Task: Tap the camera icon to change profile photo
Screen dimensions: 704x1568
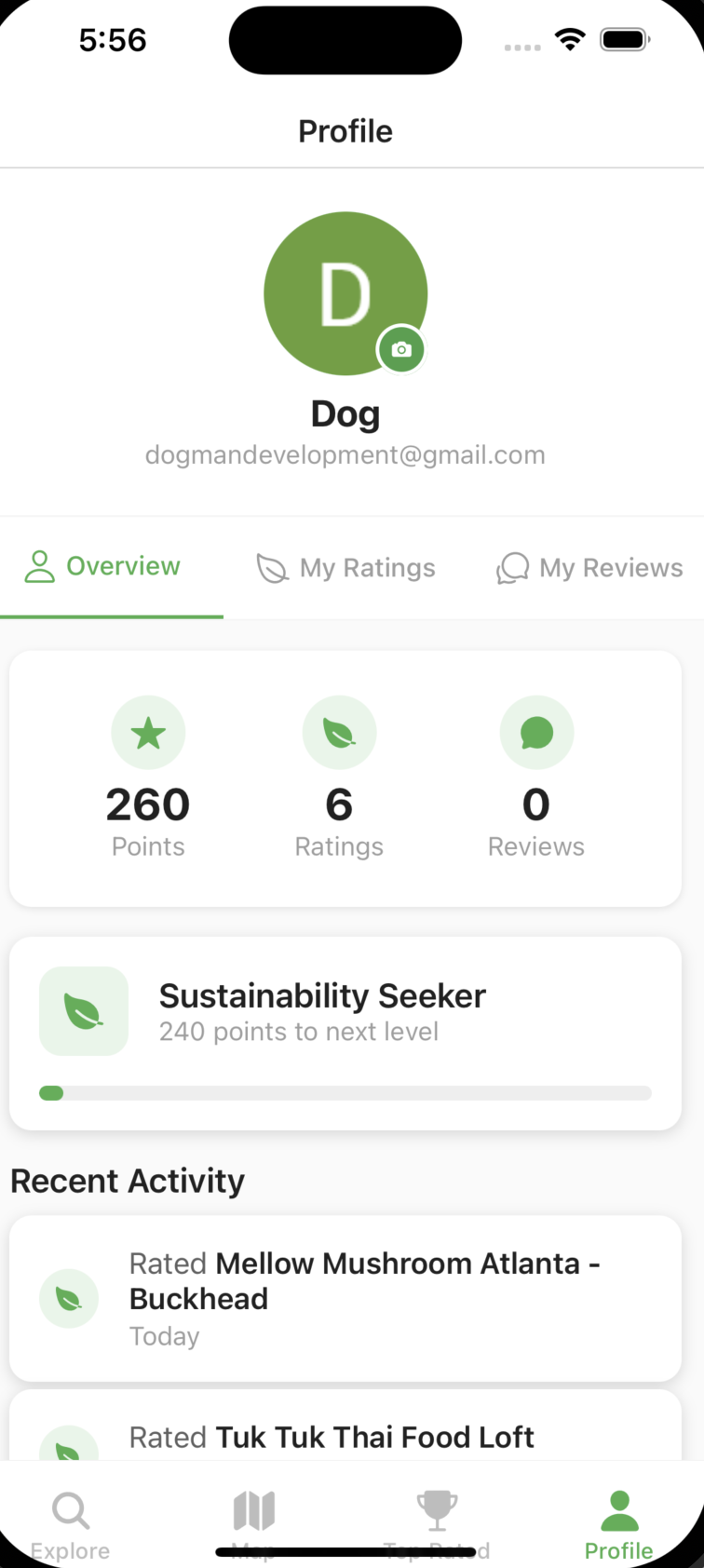Action: pos(401,351)
